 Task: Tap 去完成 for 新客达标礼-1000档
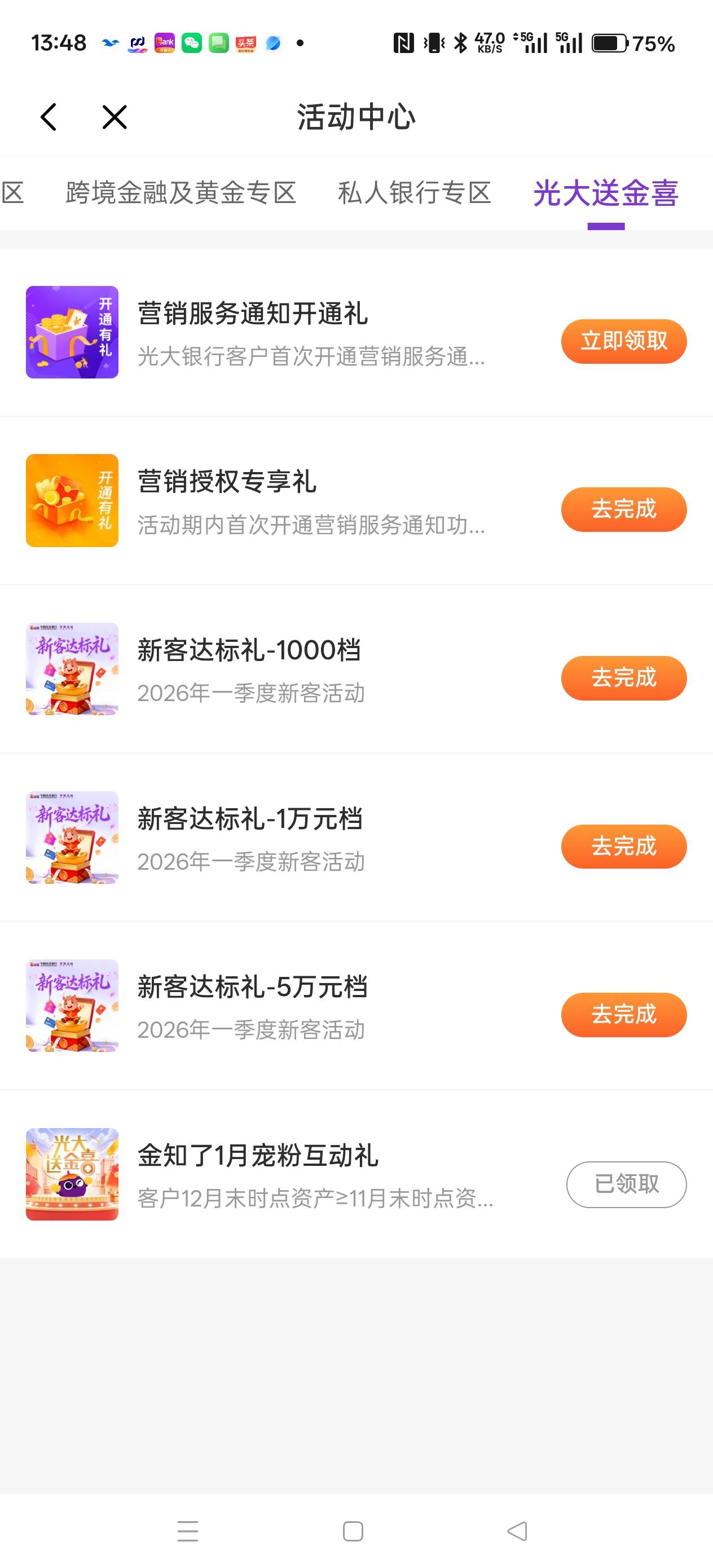click(623, 678)
